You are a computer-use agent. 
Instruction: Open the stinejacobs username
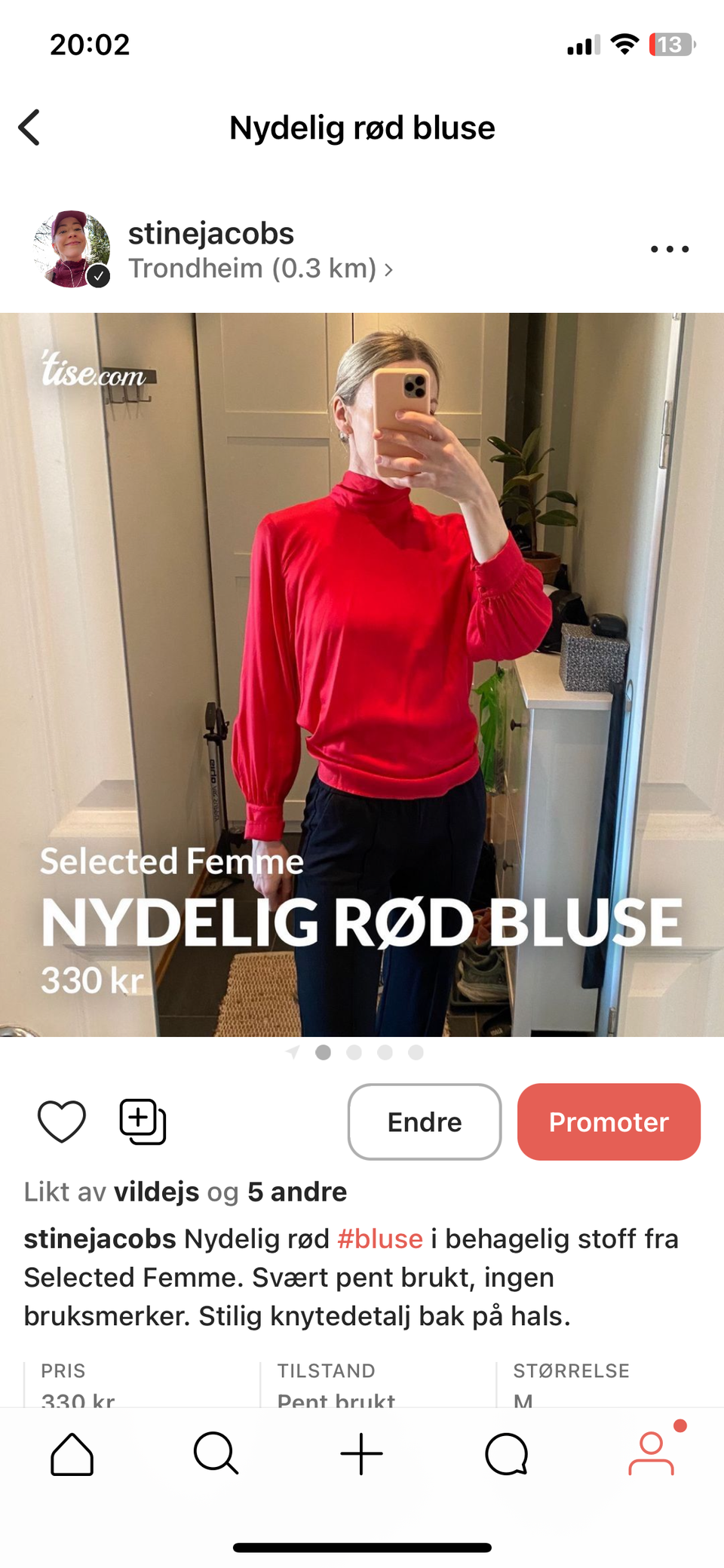pyautogui.click(x=210, y=234)
